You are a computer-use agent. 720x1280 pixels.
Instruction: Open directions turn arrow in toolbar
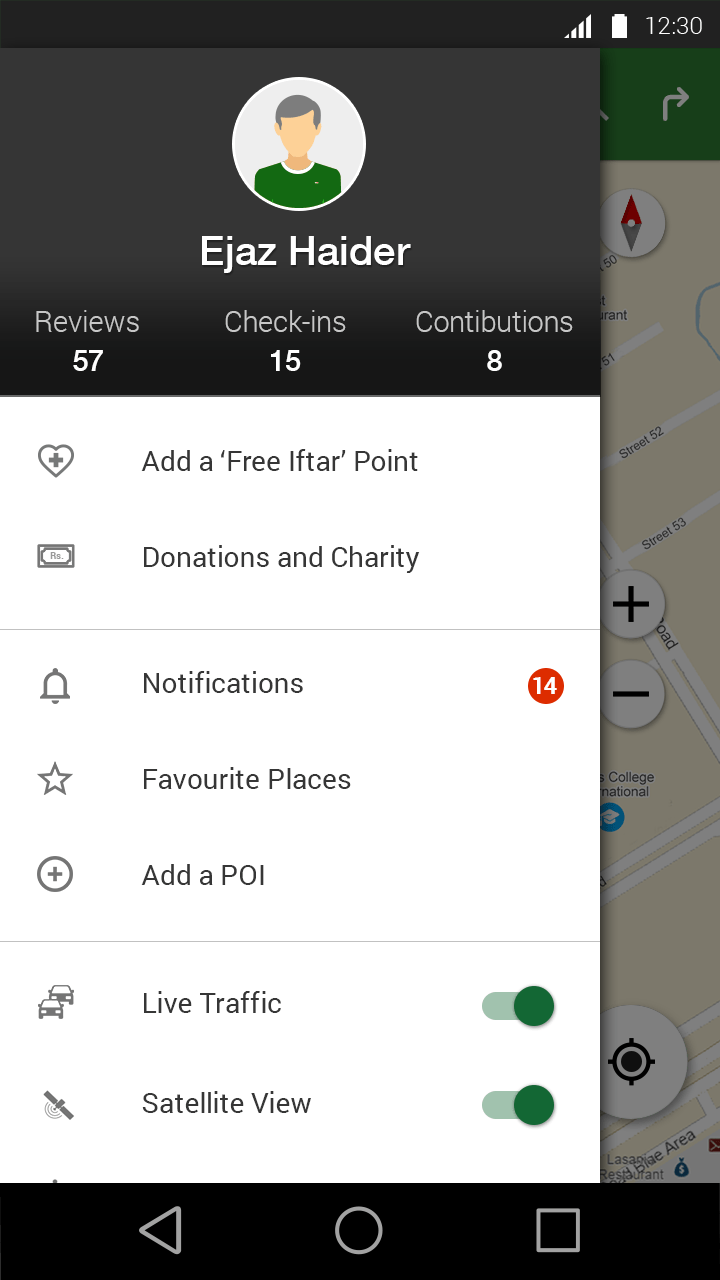coord(676,104)
